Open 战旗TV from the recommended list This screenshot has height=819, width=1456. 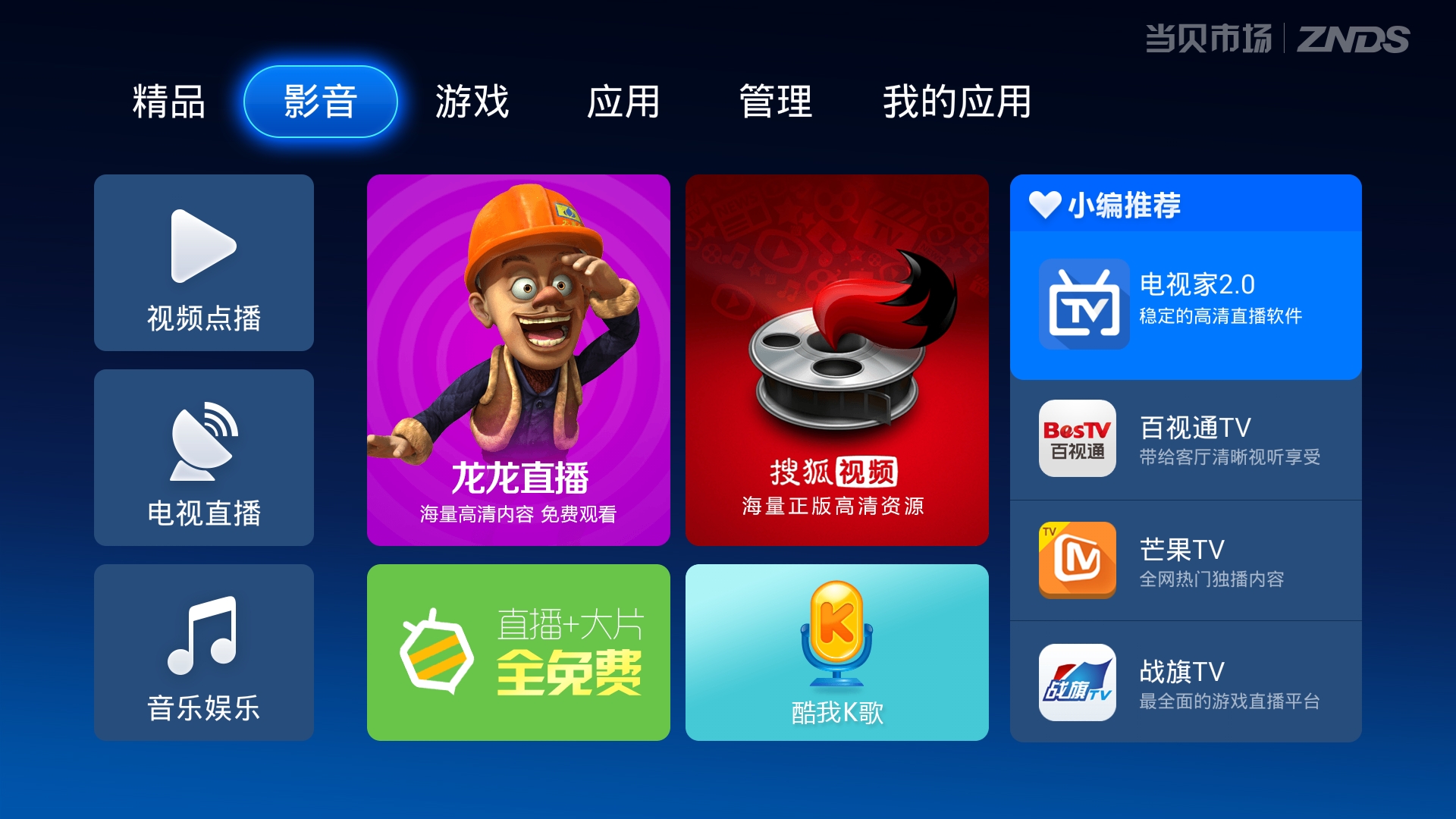[x=1185, y=682]
